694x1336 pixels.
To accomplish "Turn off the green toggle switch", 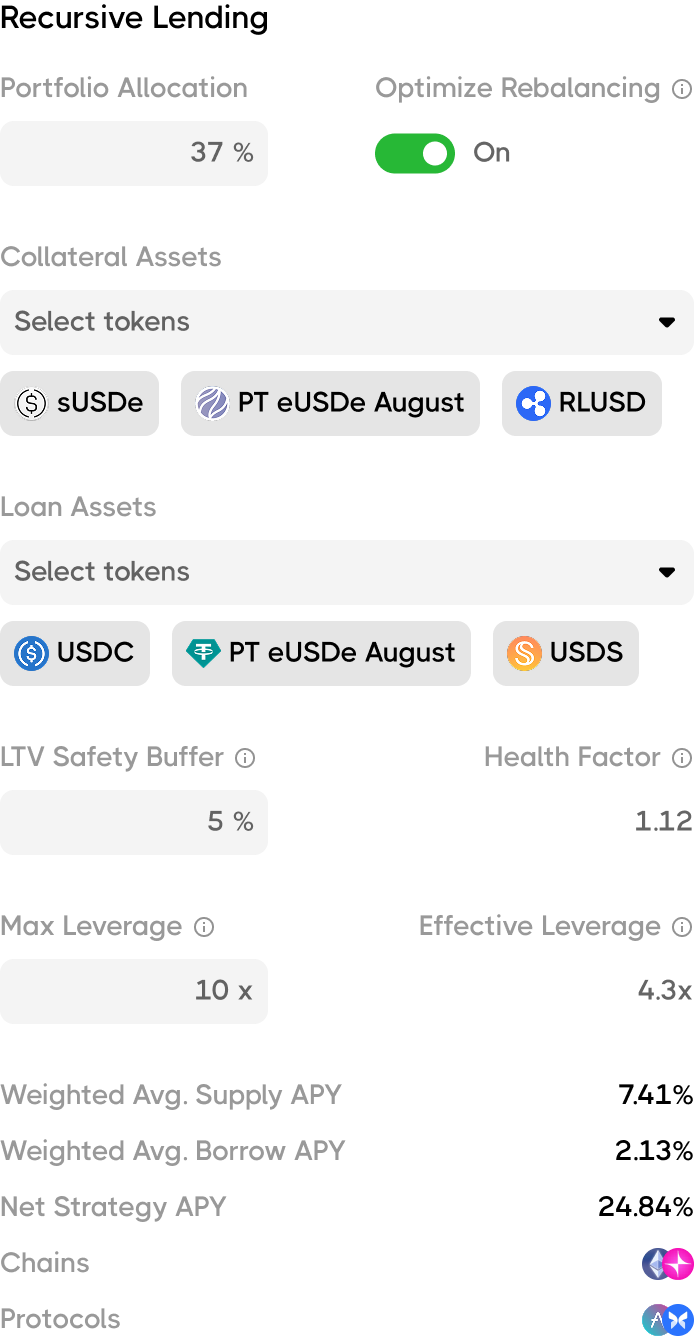I will 415,154.
